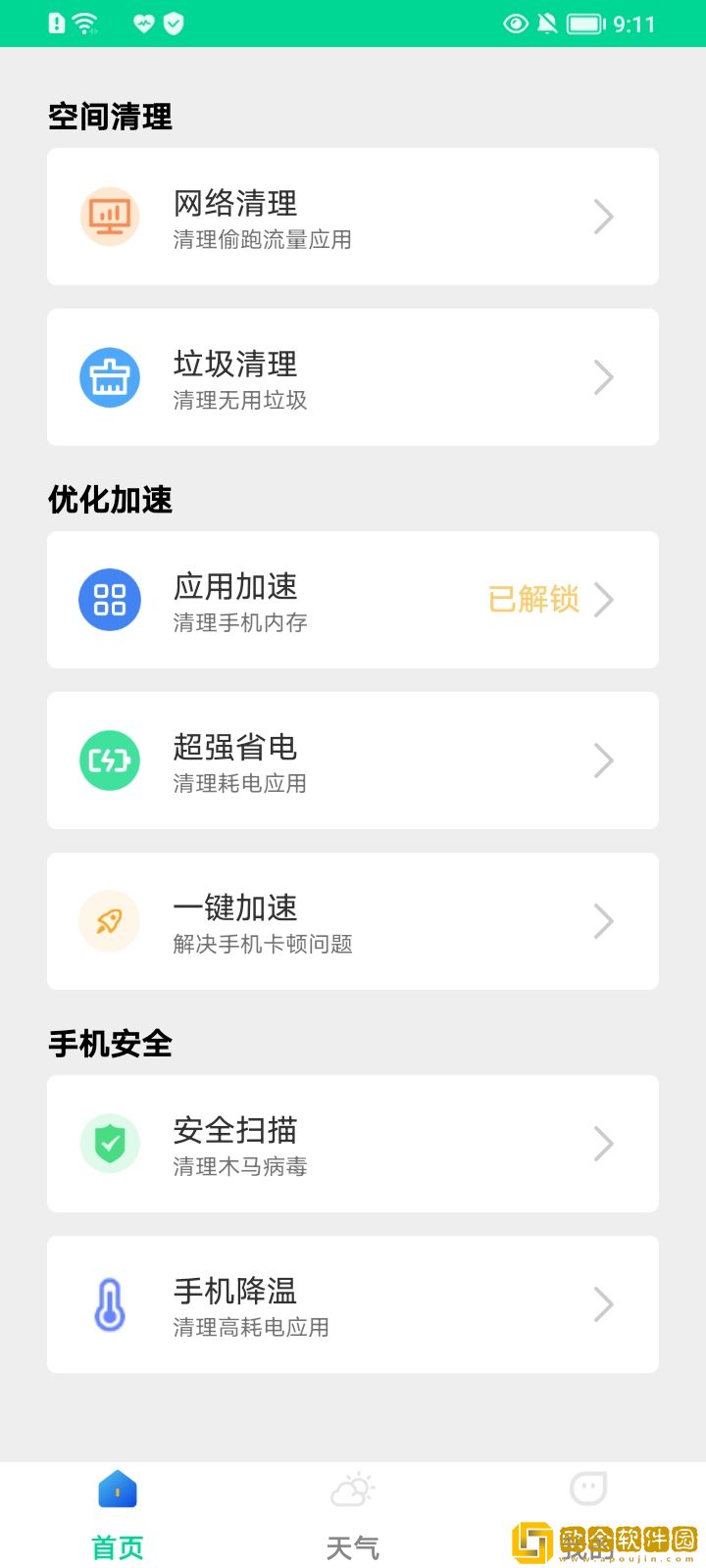
Task: Select the 安全扫描 shield icon
Action: point(109,1144)
